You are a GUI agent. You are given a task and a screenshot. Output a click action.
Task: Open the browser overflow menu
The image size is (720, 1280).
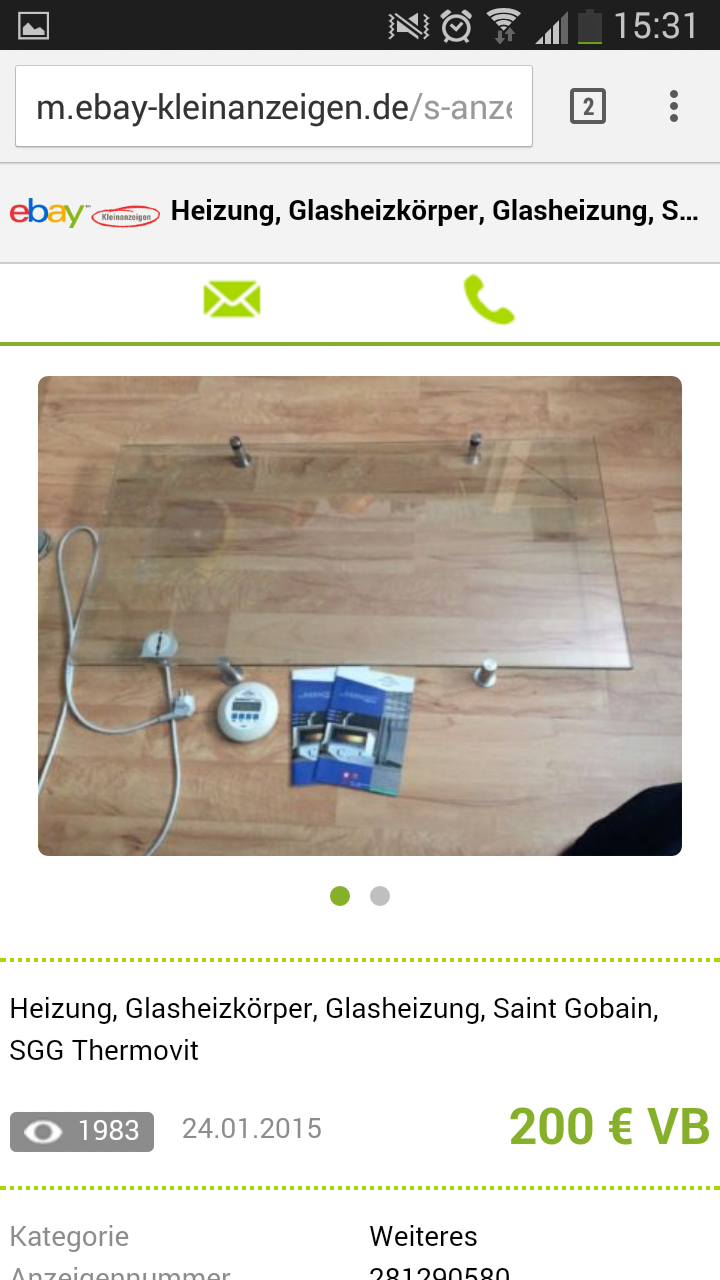(674, 106)
